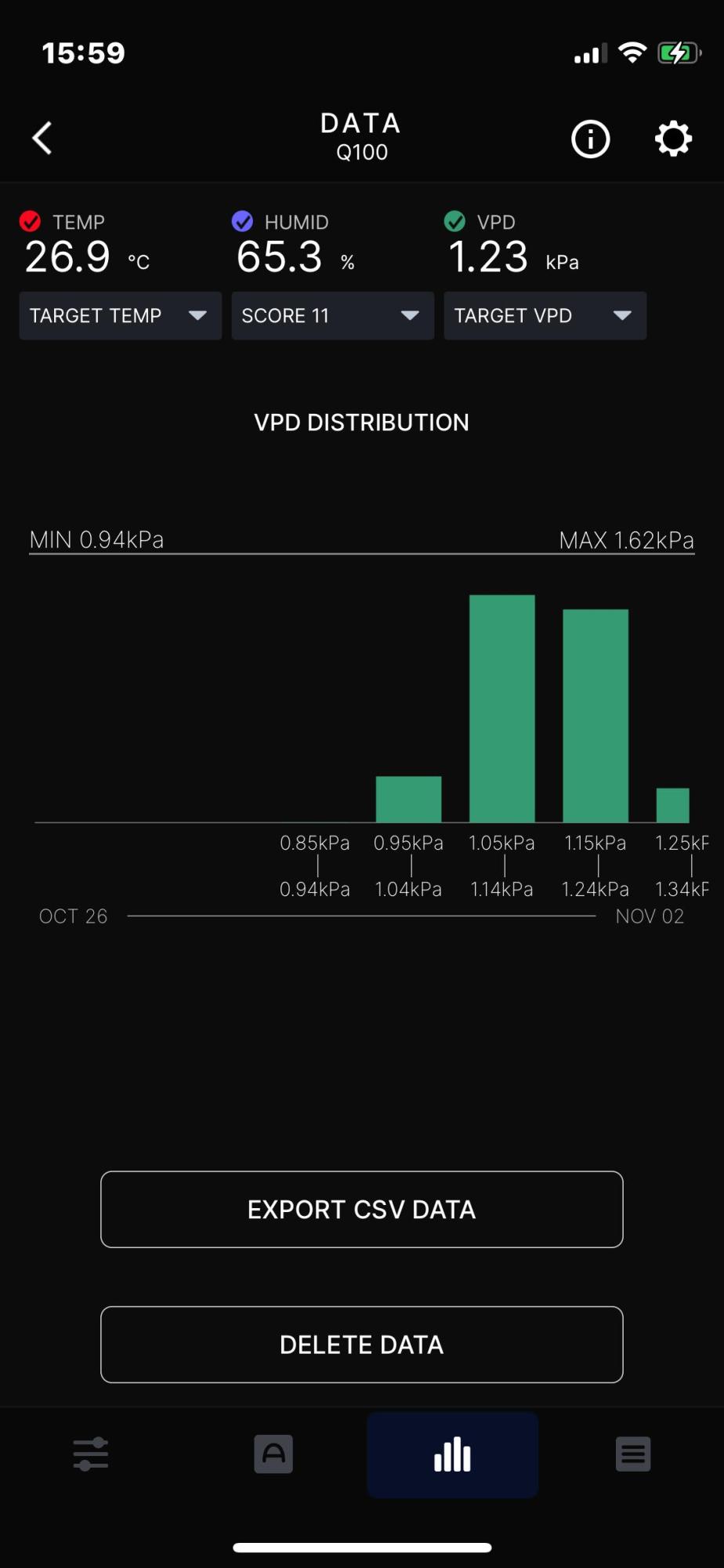The height and width of the screenshot is (1568, 724).
Task: Select the bar chart data tab
Action: point(452,1454)
